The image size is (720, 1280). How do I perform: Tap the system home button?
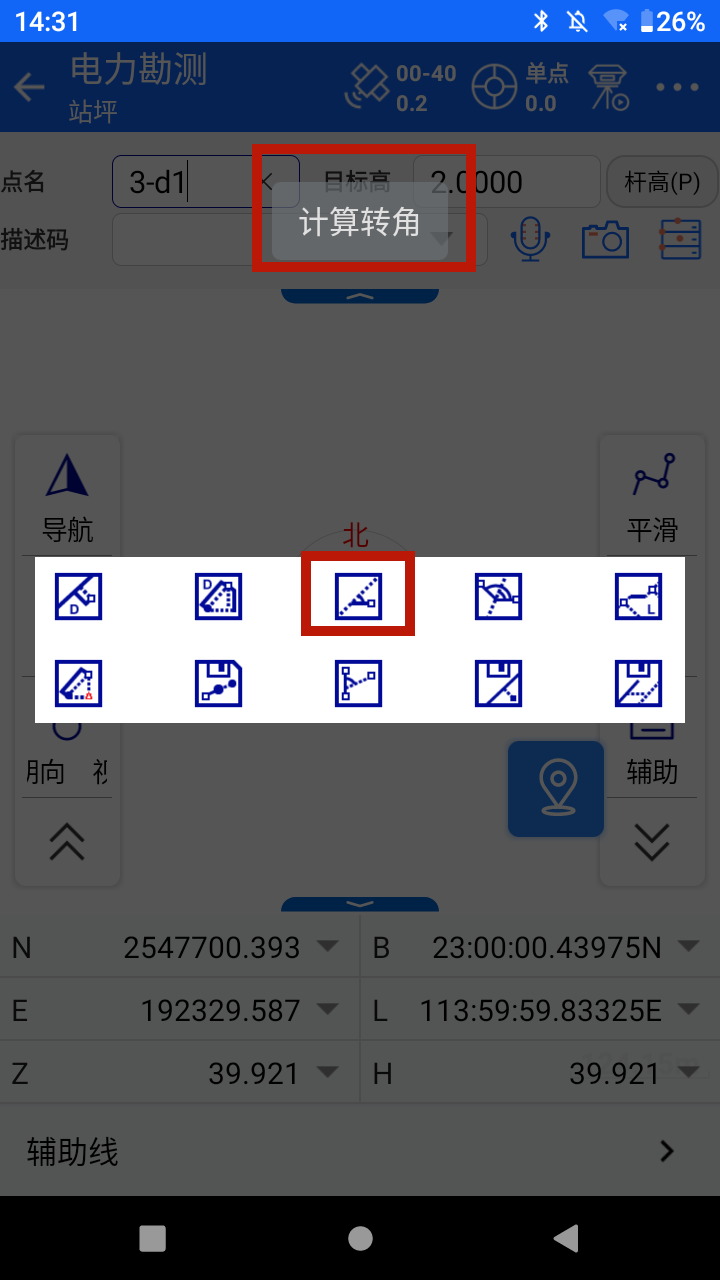360,1238
